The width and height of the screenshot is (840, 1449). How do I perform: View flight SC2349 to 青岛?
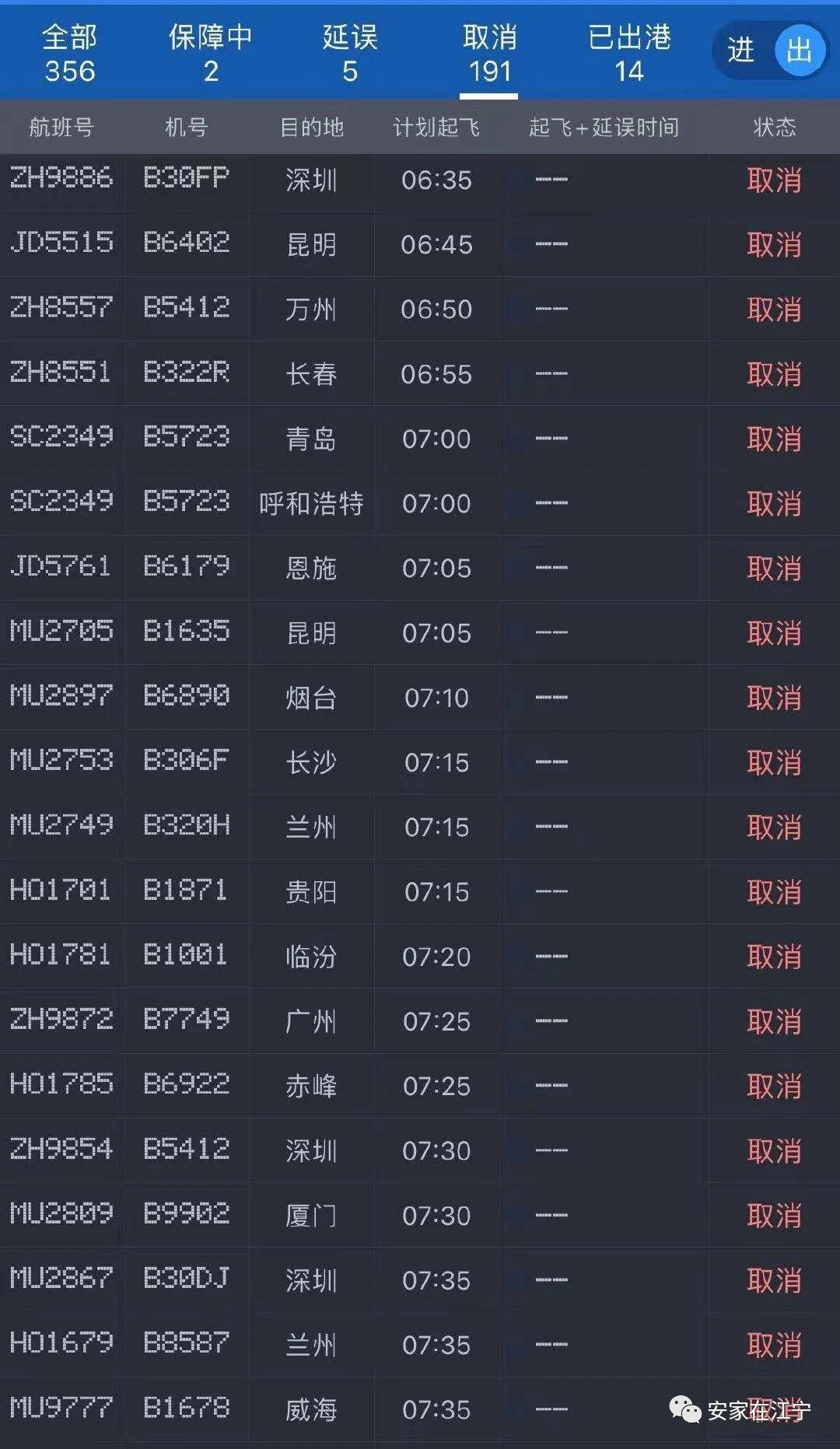(420, 438)
